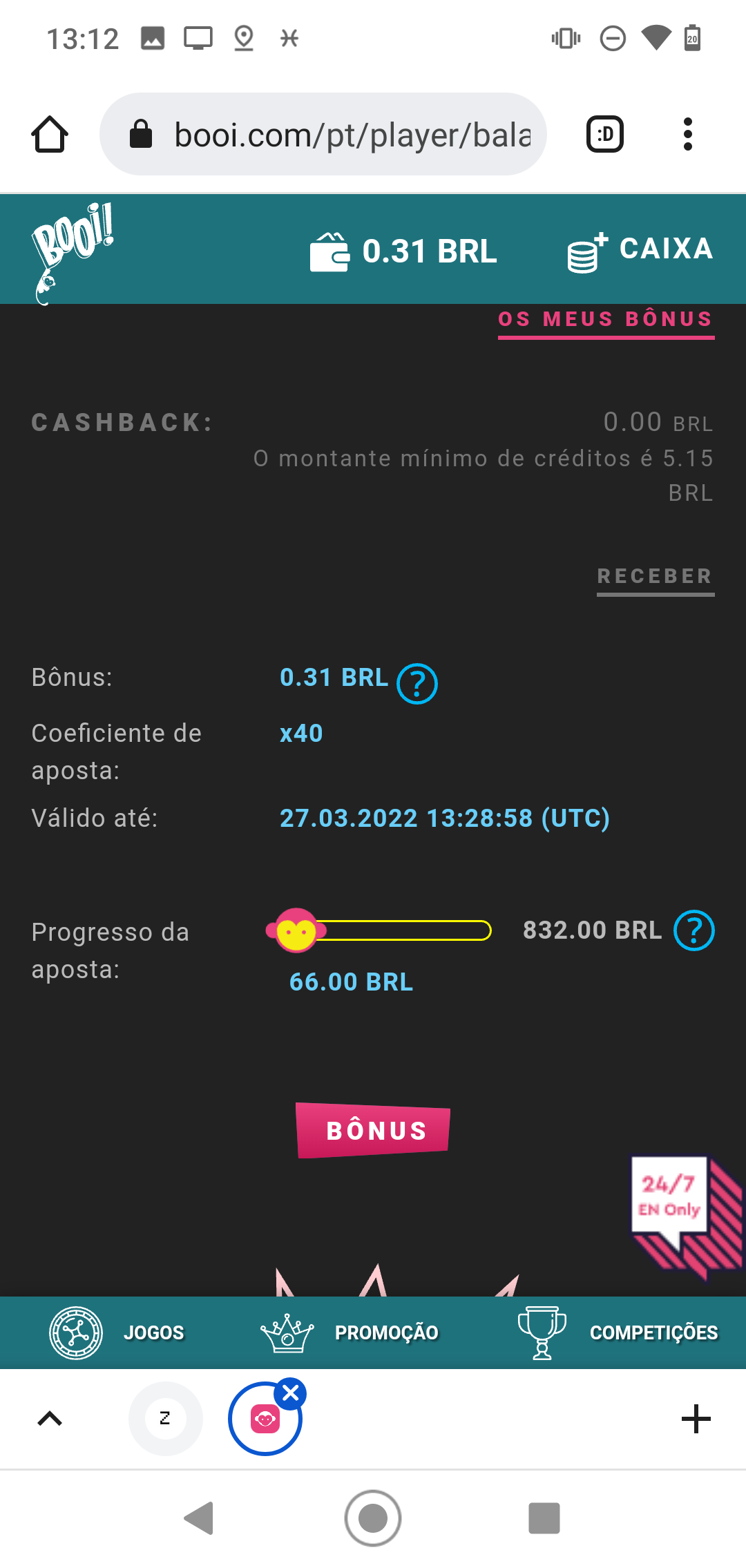Open the 0.31 BRL wallet balance
The width and height of the screenshot is (746, 1568).
pyautogui.click(x=403, y=251)
